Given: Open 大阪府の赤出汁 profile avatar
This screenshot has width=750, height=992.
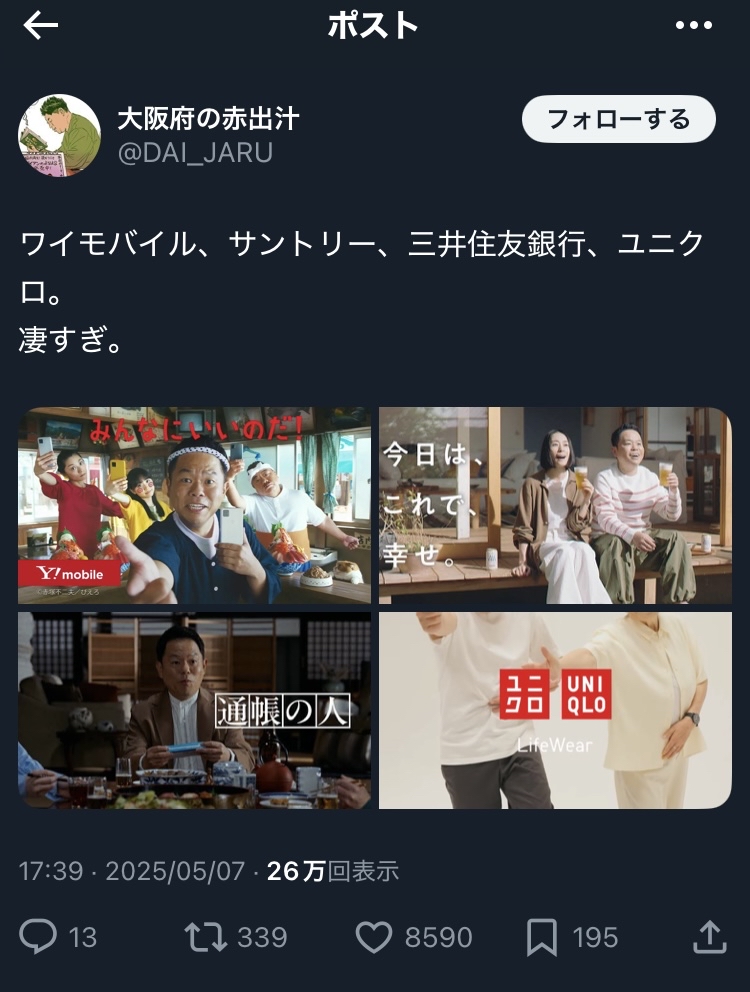Looking at the screenshot, I should [x=60, y=136].
